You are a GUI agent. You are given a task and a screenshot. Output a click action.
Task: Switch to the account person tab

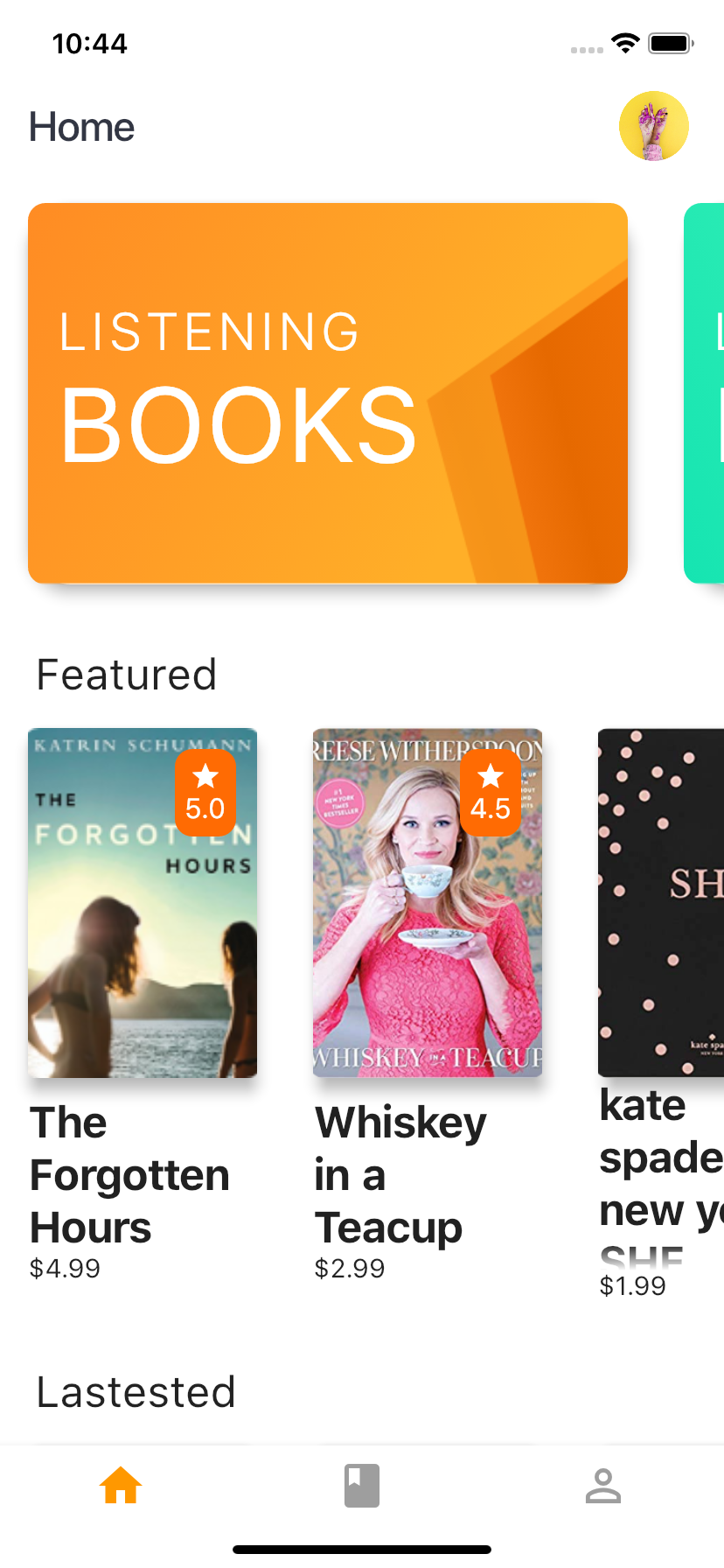click(603, 1486)
